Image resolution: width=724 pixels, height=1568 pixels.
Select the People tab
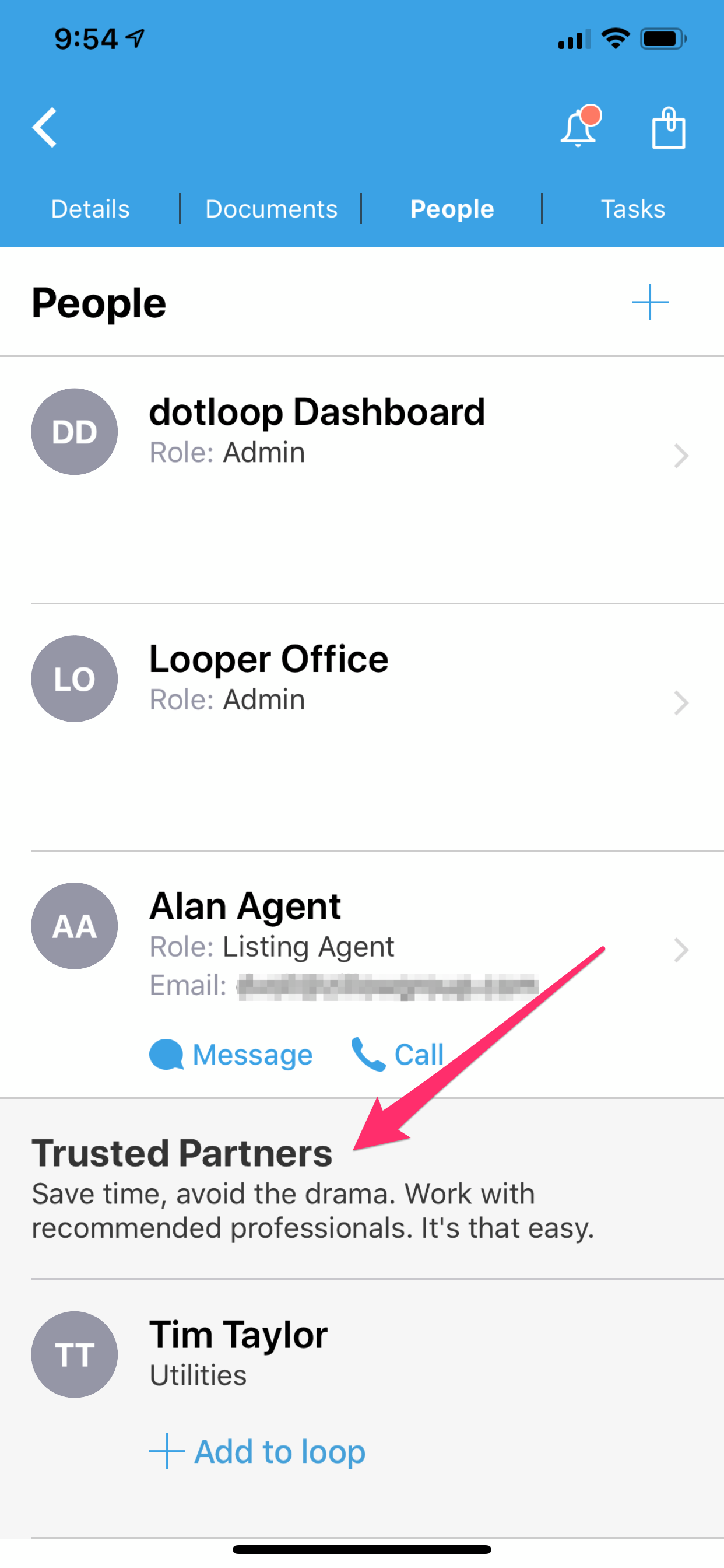[x=451, y=209]
